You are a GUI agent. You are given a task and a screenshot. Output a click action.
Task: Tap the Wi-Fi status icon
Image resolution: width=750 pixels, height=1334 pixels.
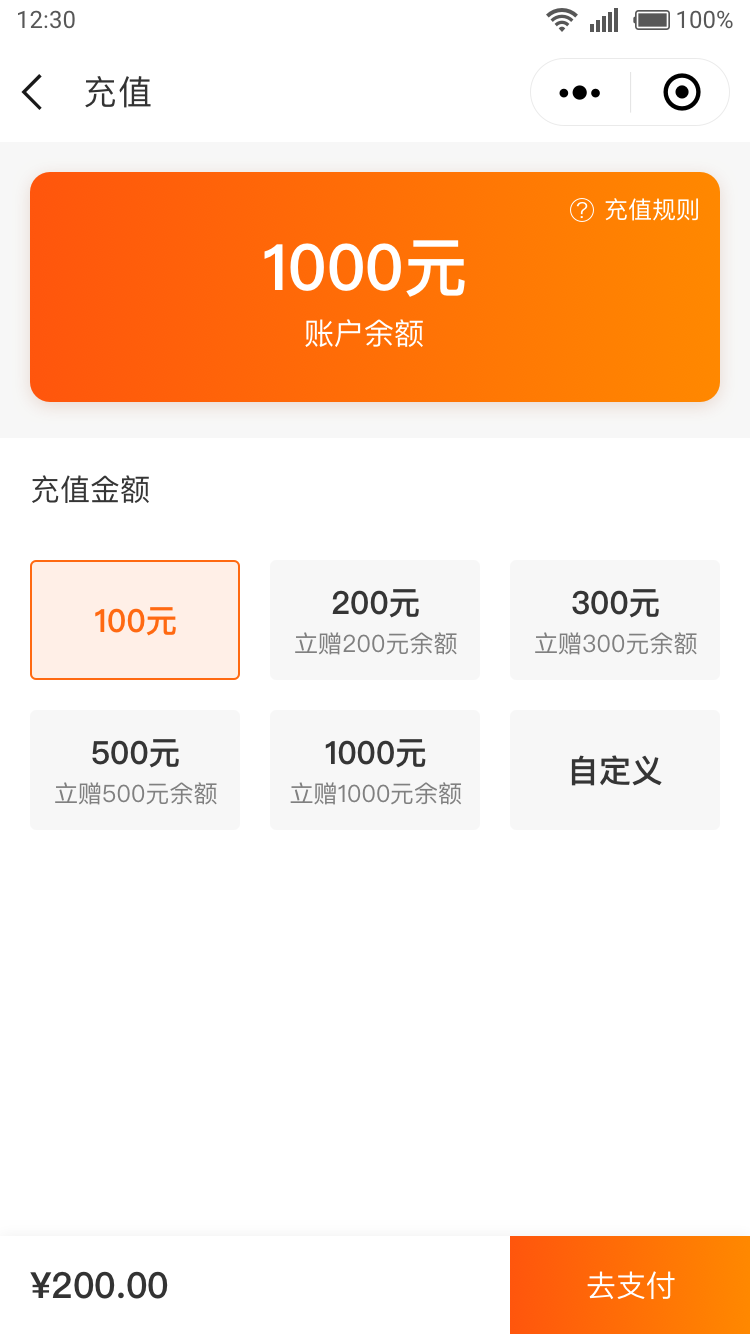coord(560,18)
